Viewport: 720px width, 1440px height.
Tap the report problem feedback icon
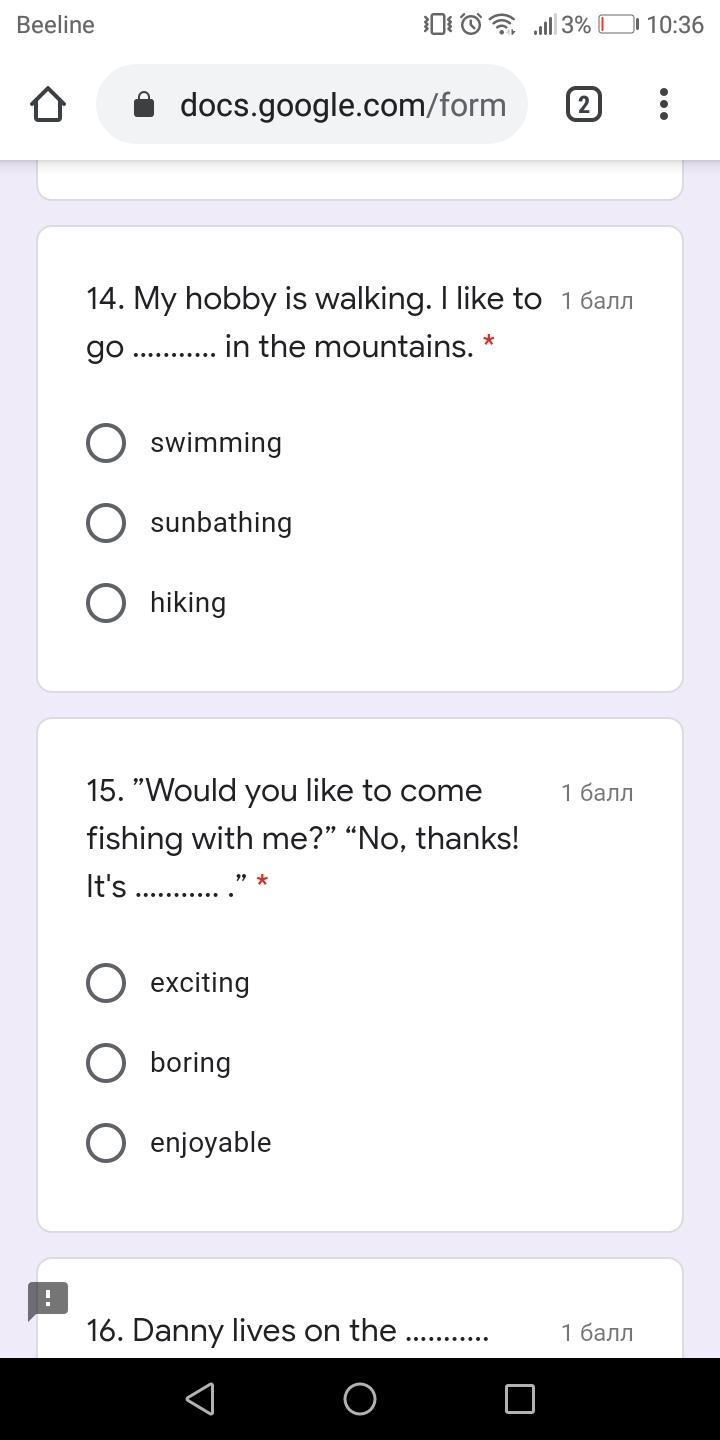coord(48,1300)
